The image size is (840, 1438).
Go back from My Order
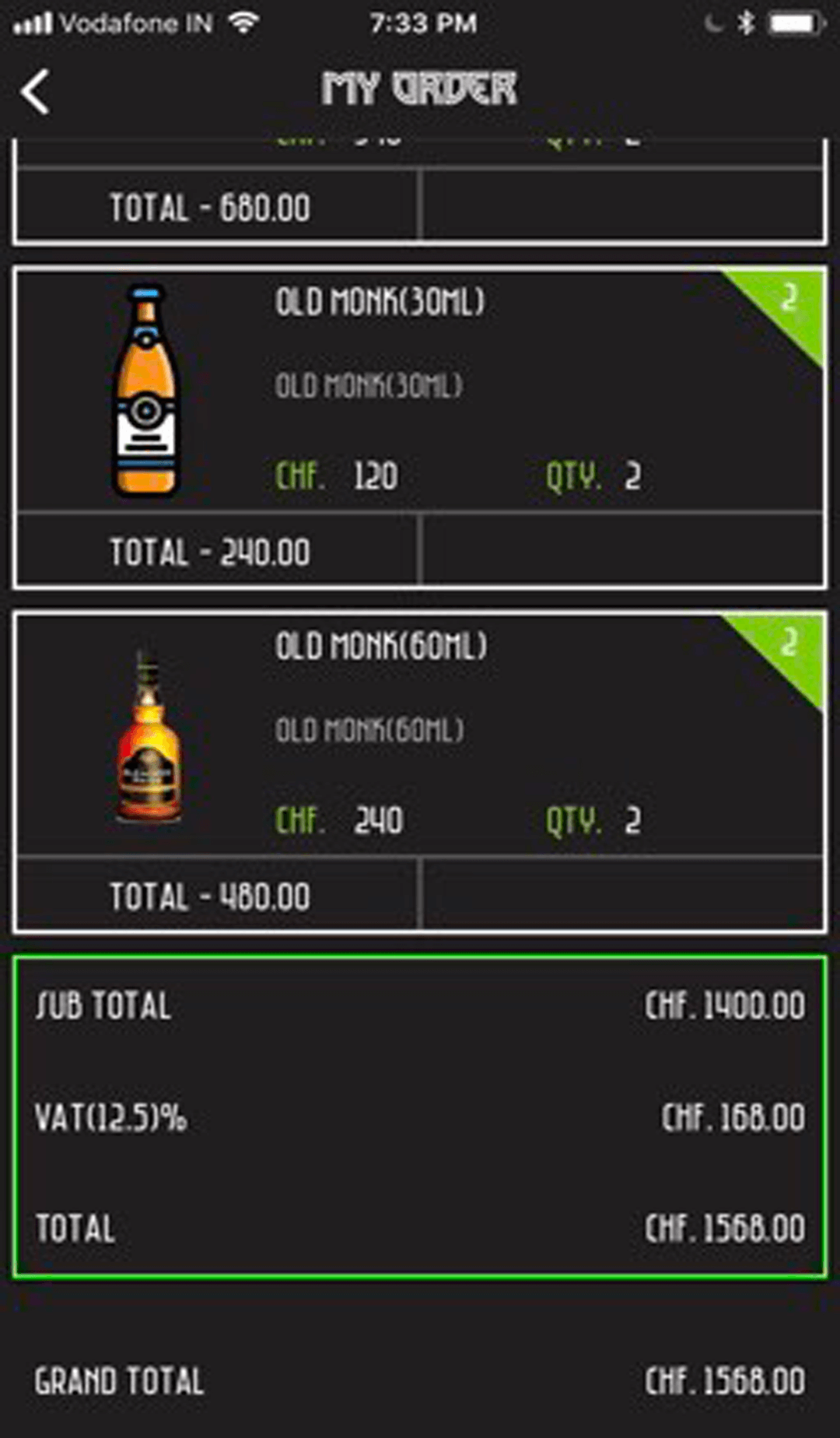(36, 92)
